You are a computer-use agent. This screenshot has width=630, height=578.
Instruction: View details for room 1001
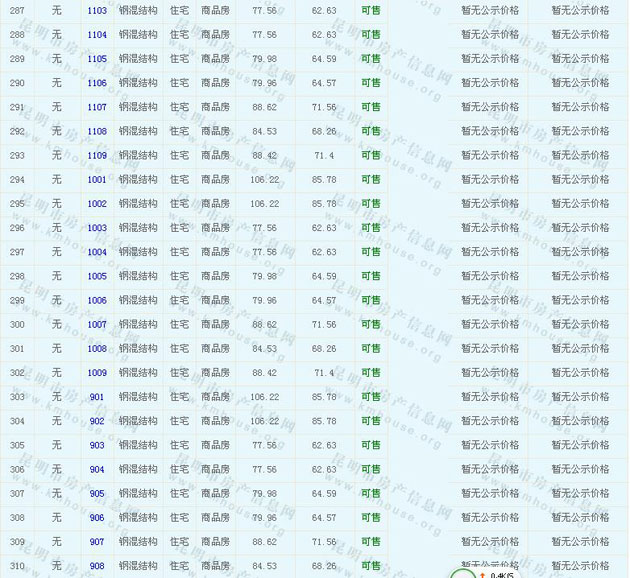click(97, 180)
